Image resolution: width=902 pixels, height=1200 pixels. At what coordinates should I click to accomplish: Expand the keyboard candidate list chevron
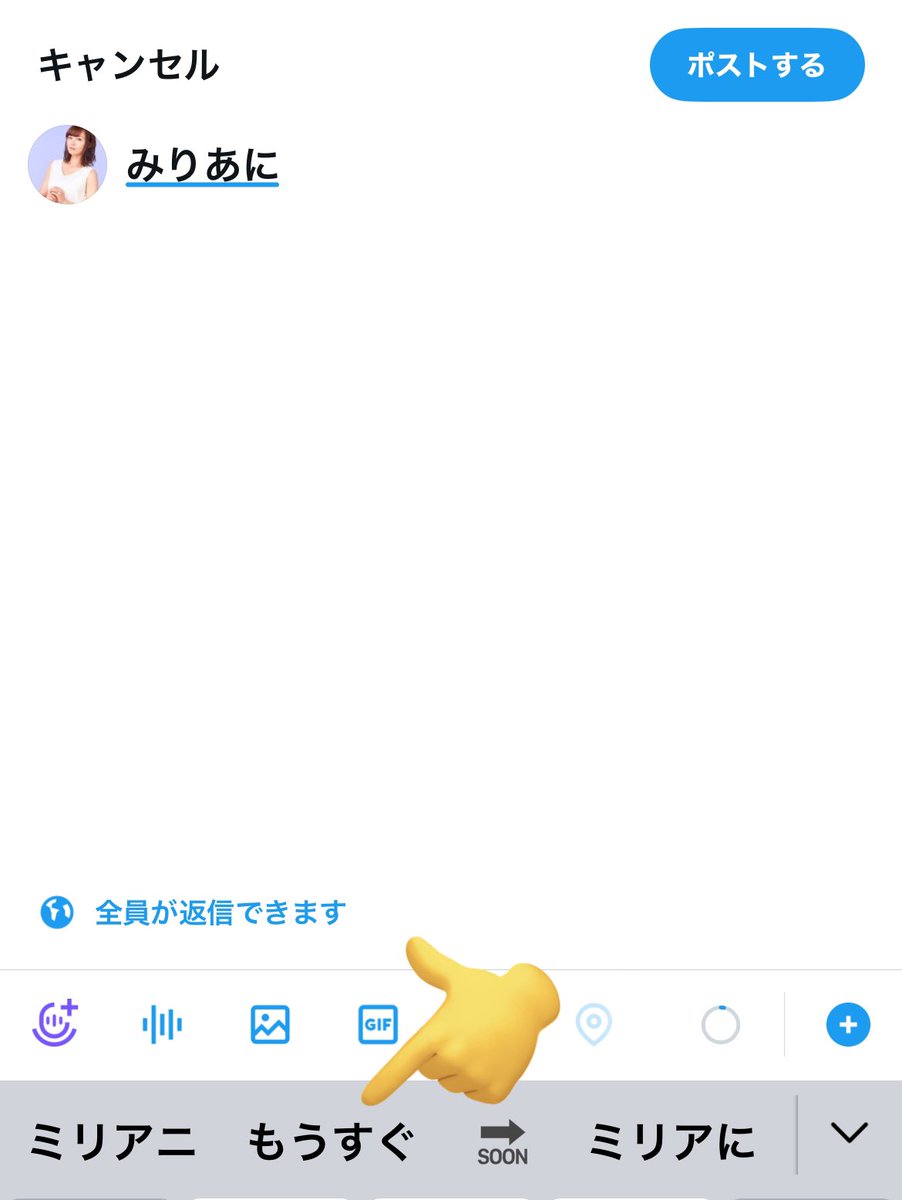(x=849, y=1133)
